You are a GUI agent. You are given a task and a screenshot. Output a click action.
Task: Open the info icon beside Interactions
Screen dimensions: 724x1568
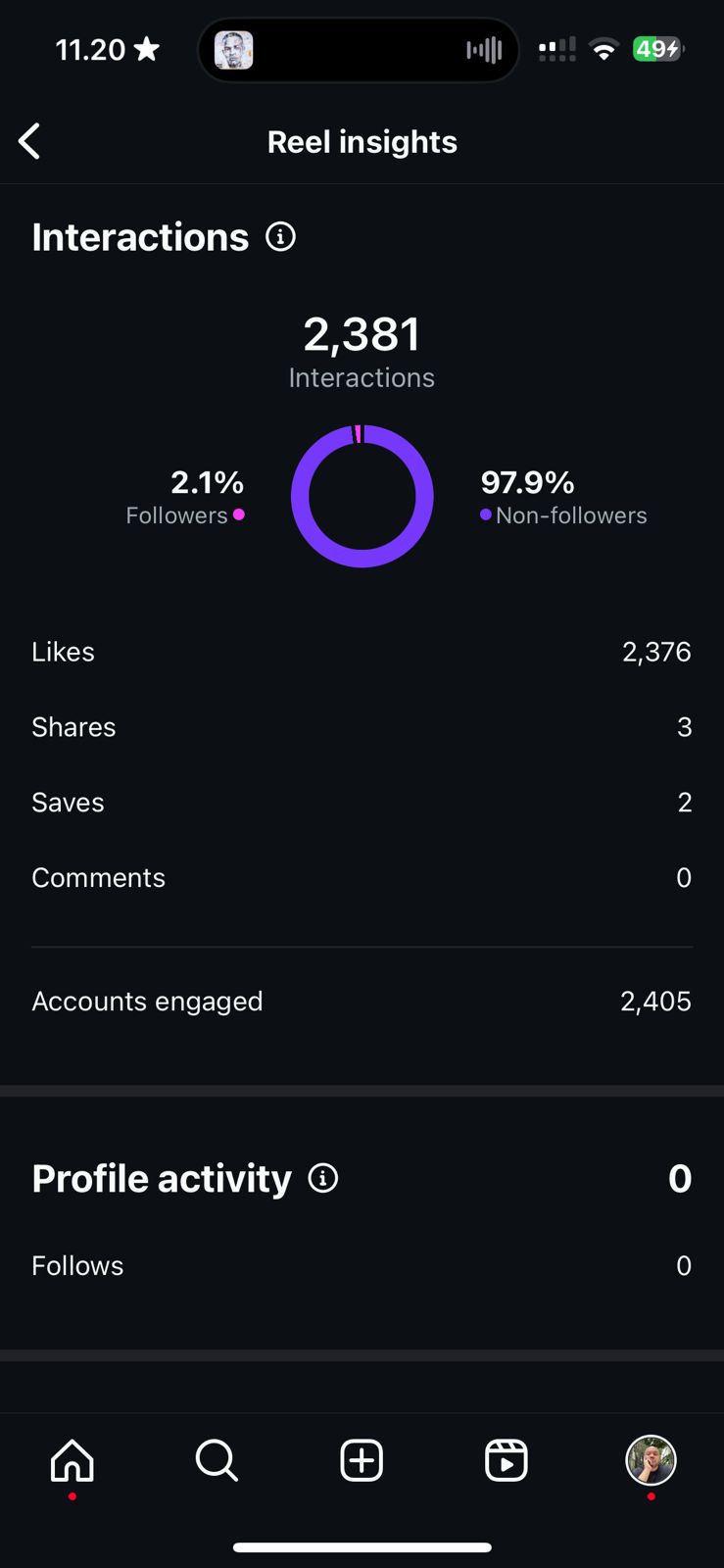click(280, 237)
